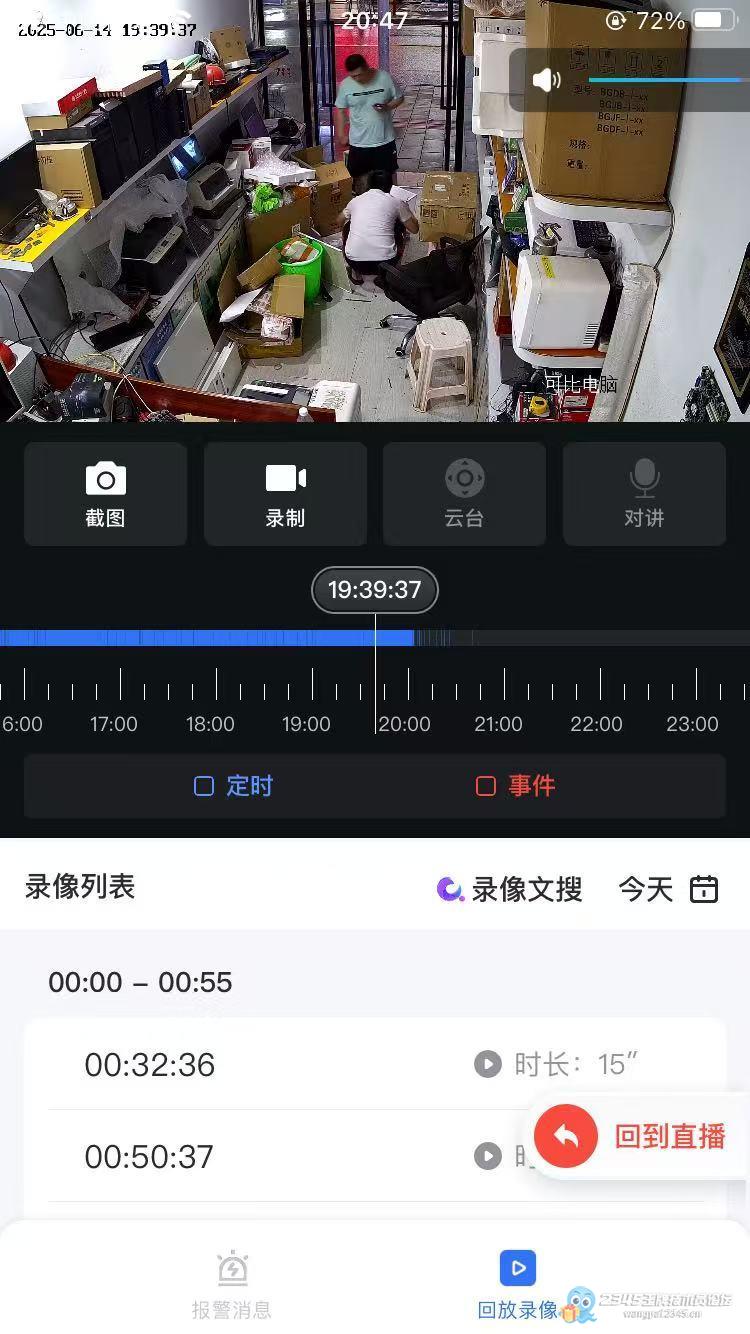Toggle the 定时 scheduled recording filter
This screenshot has height=1334, width=750.
[x=234, y=786]
